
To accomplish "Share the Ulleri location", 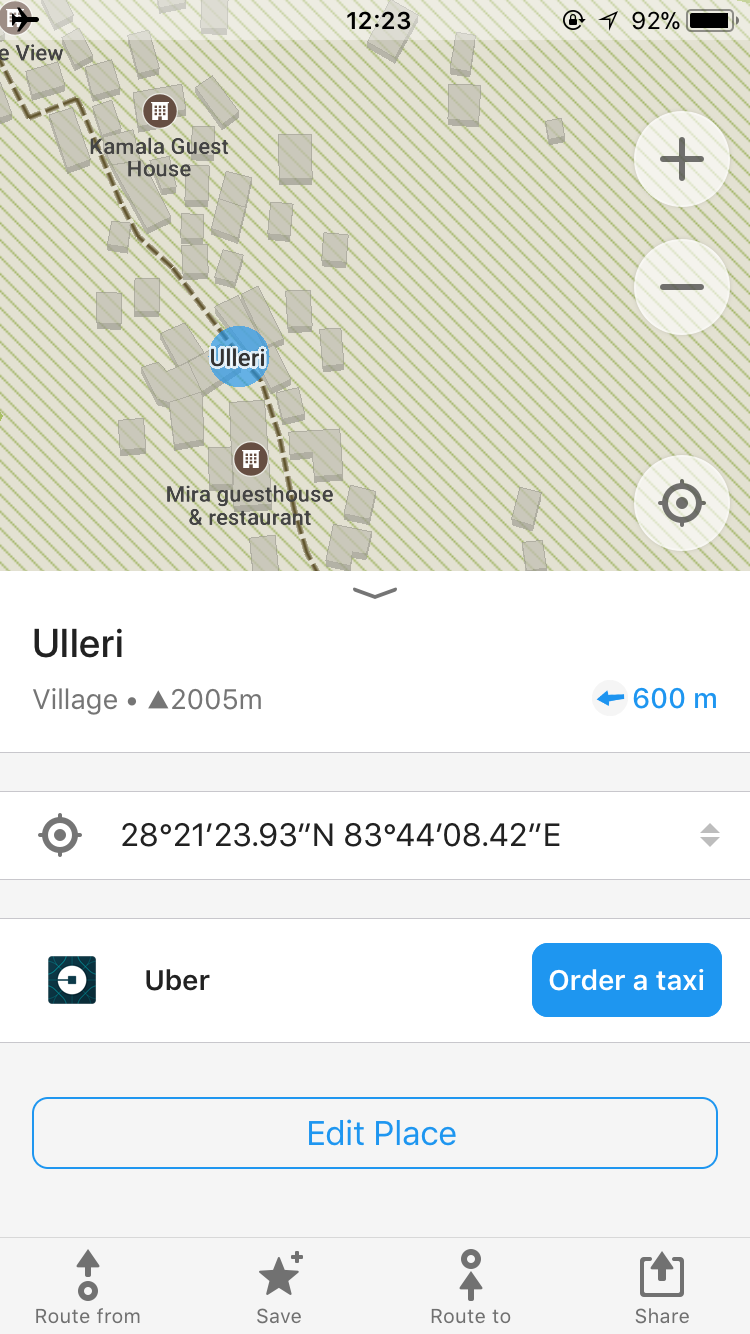I will tap(661, 1288).
